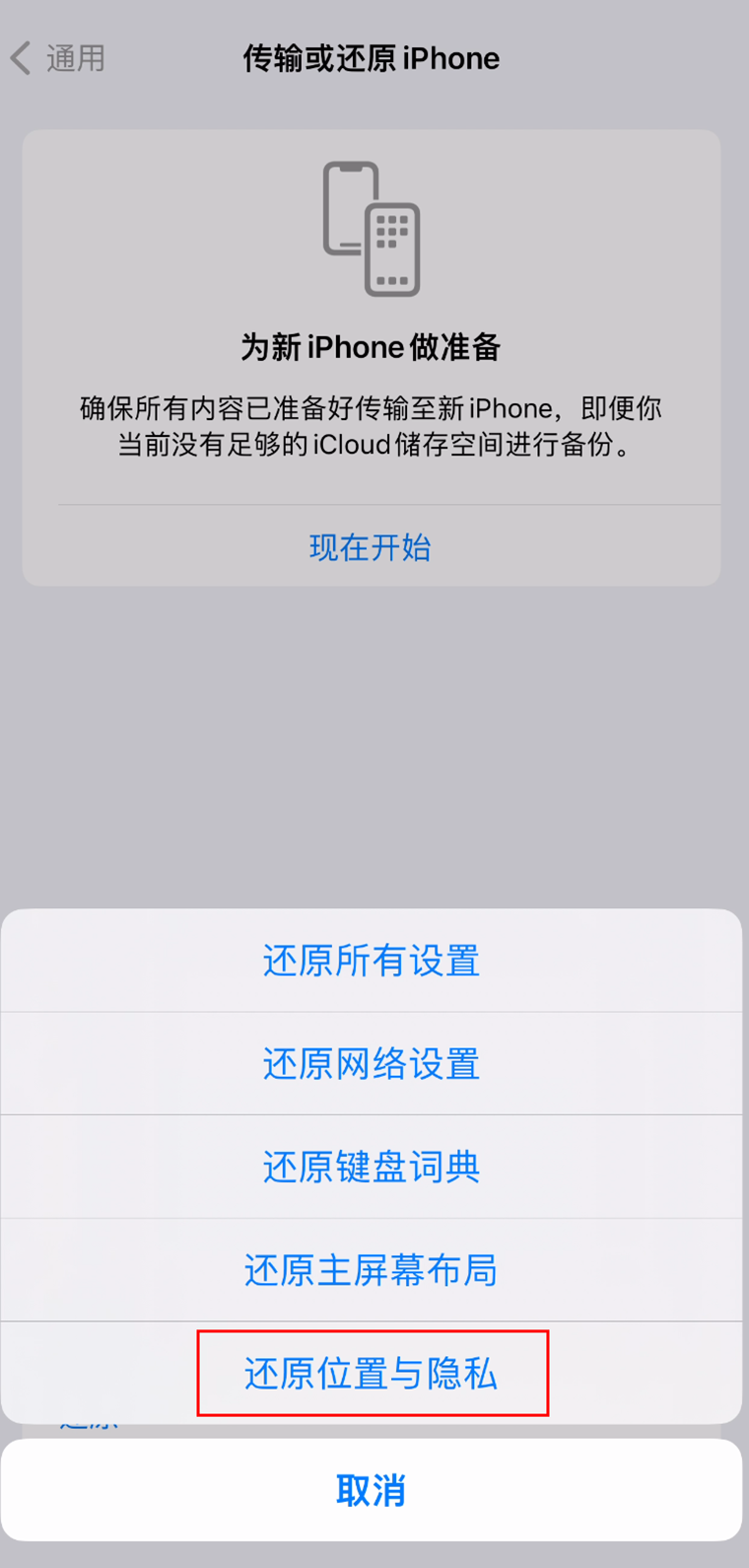Tap 现在开始 to begin transfer preparation

(371, 547)
